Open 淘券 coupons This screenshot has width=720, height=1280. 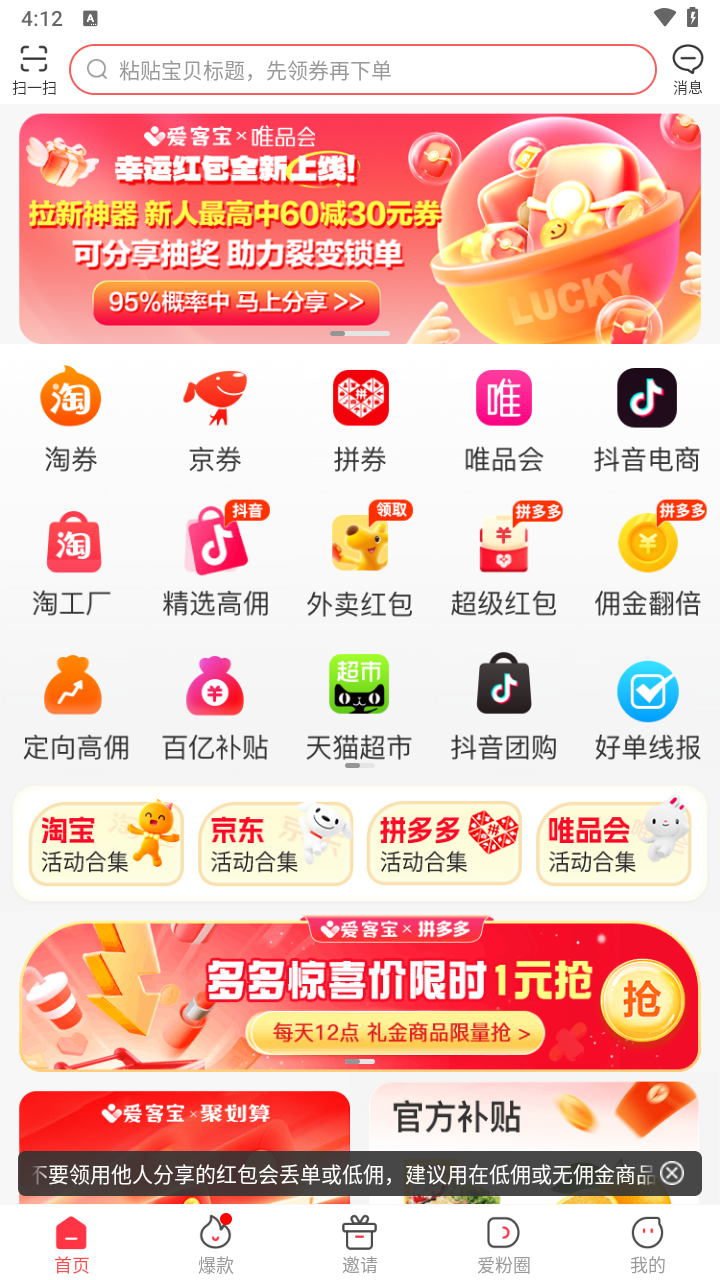[x=71, y=418]
